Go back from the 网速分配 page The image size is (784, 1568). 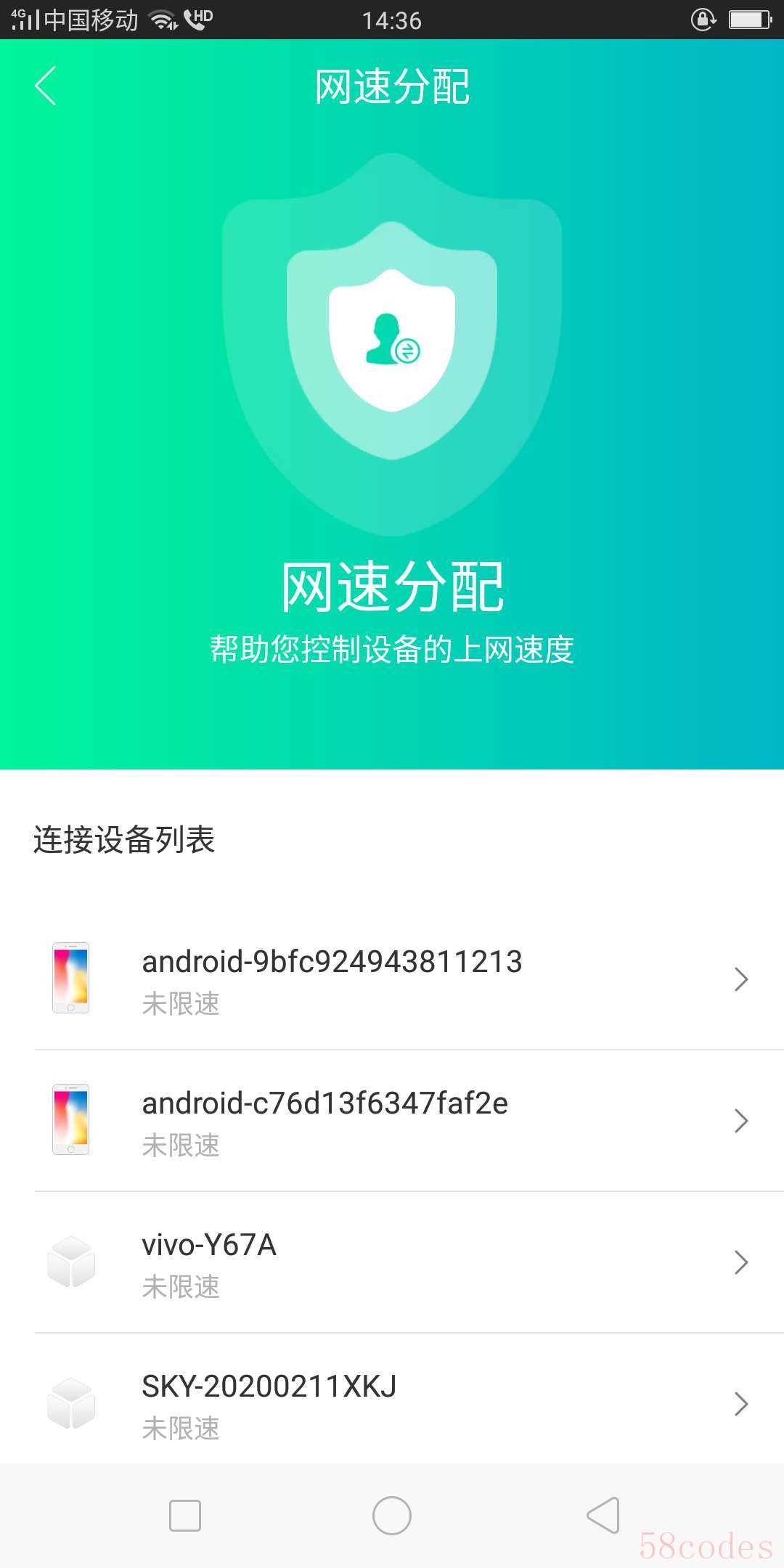46,86
